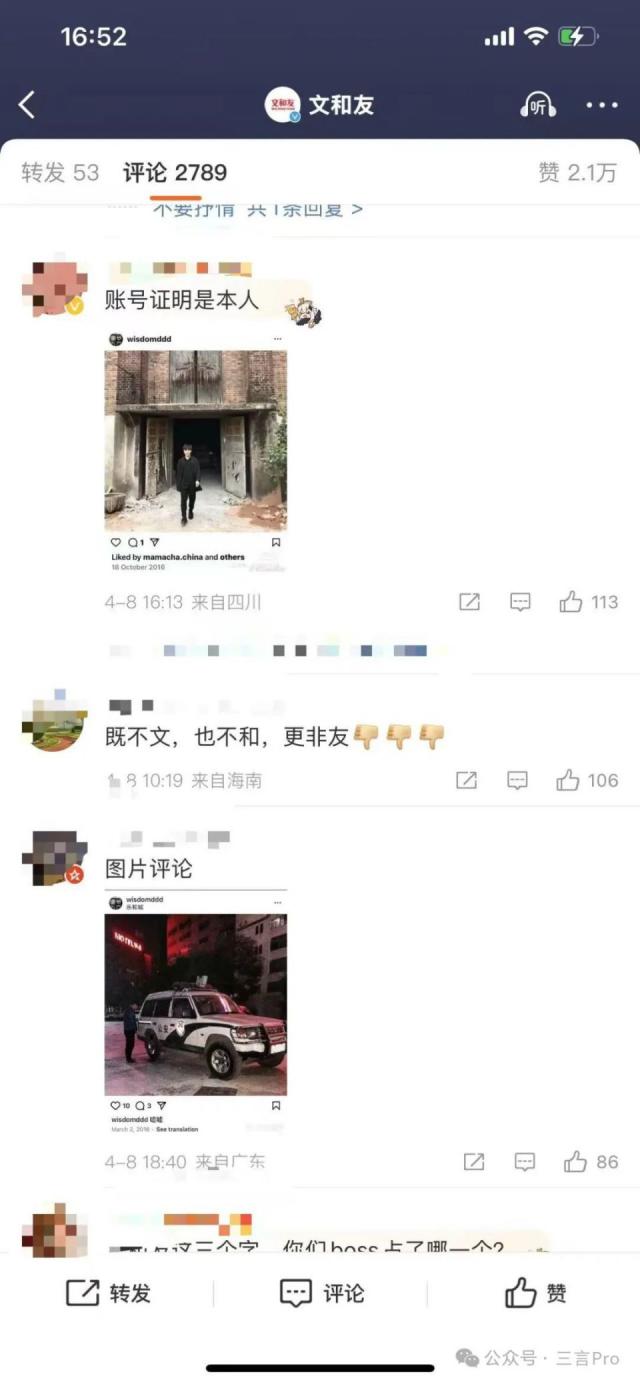Repost the 账号证明是本人 comment
Viewport: 640px width, 1384px height.
(469, 602)
